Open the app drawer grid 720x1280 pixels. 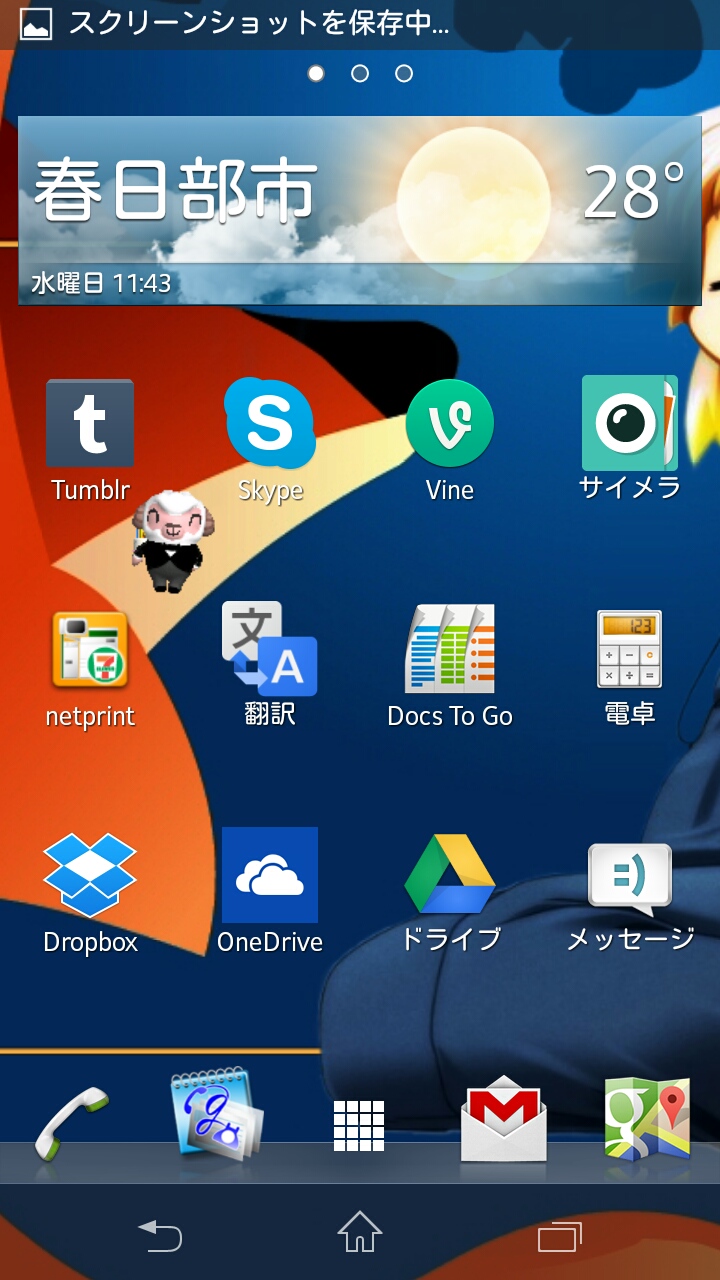click(x=359, y=1126)
